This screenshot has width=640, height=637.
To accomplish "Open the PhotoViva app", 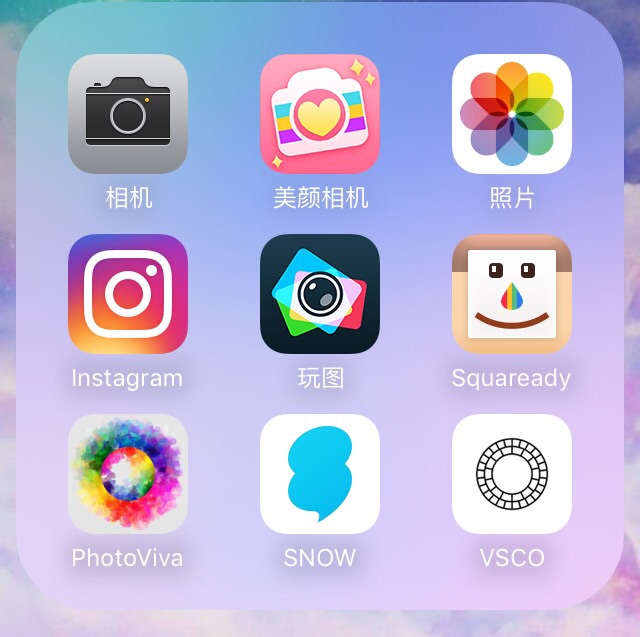I will coord(128,474).
